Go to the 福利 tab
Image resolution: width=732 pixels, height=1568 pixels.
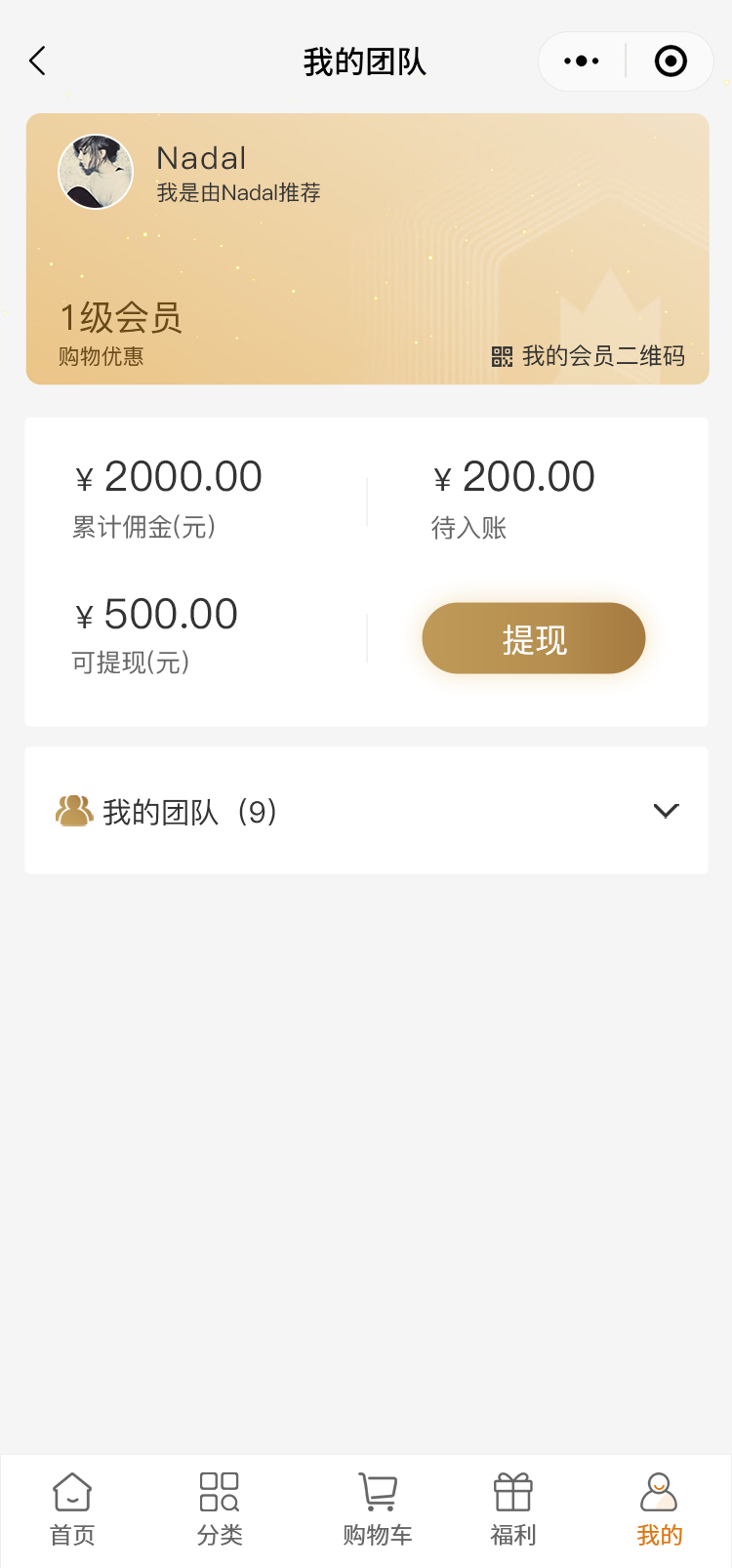point(513,1509)
